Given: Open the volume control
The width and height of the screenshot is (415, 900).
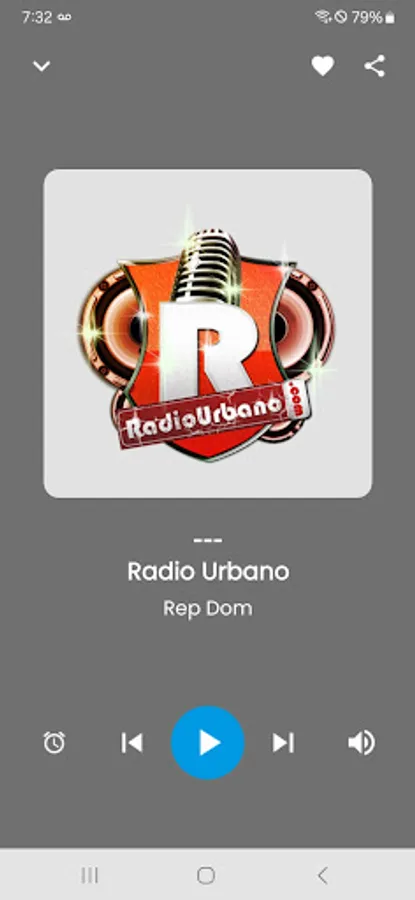Looking at the screenshot, I should click(x=362, y=743).
